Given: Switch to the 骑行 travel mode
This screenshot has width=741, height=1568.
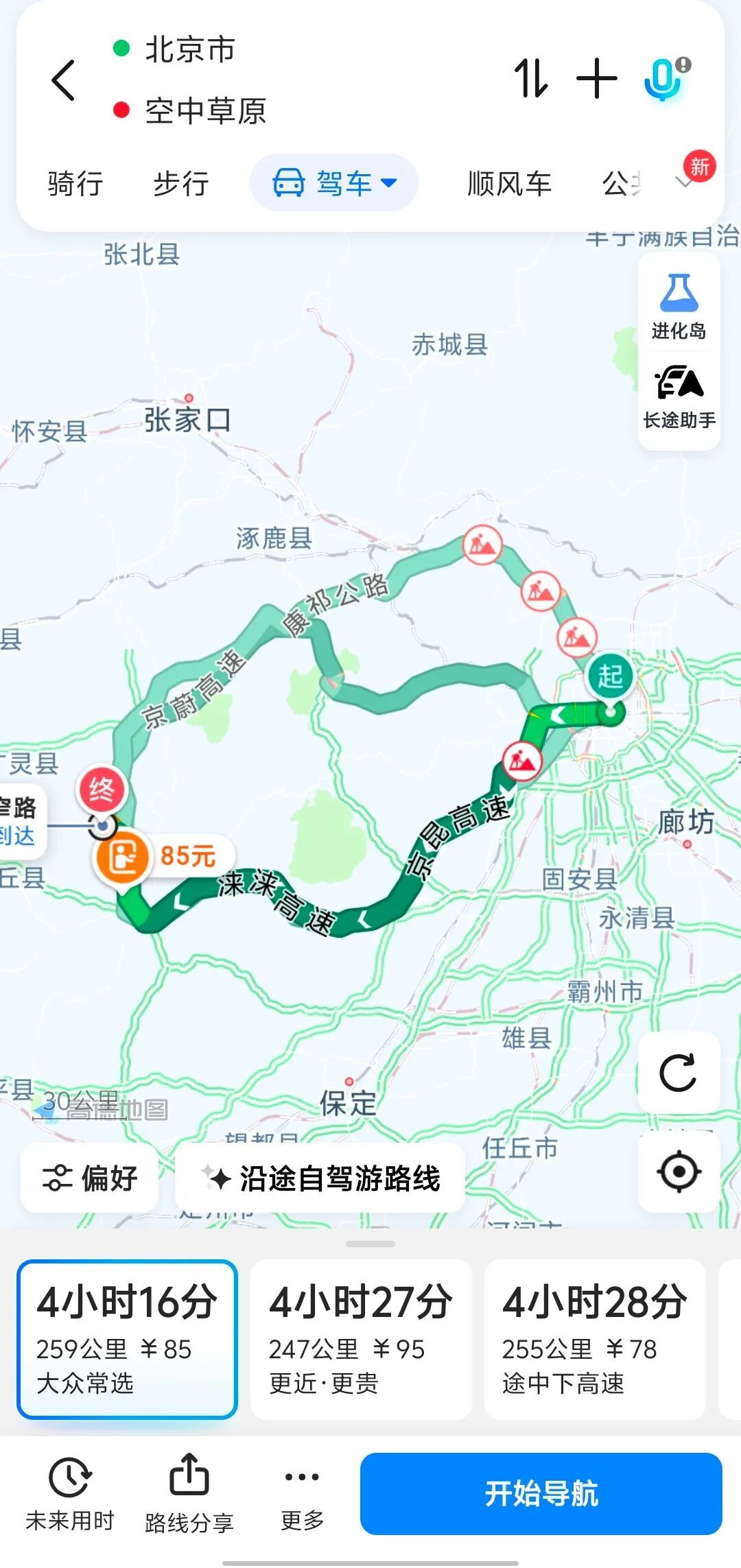Looking at the screenshot, I should coord(75,184).
